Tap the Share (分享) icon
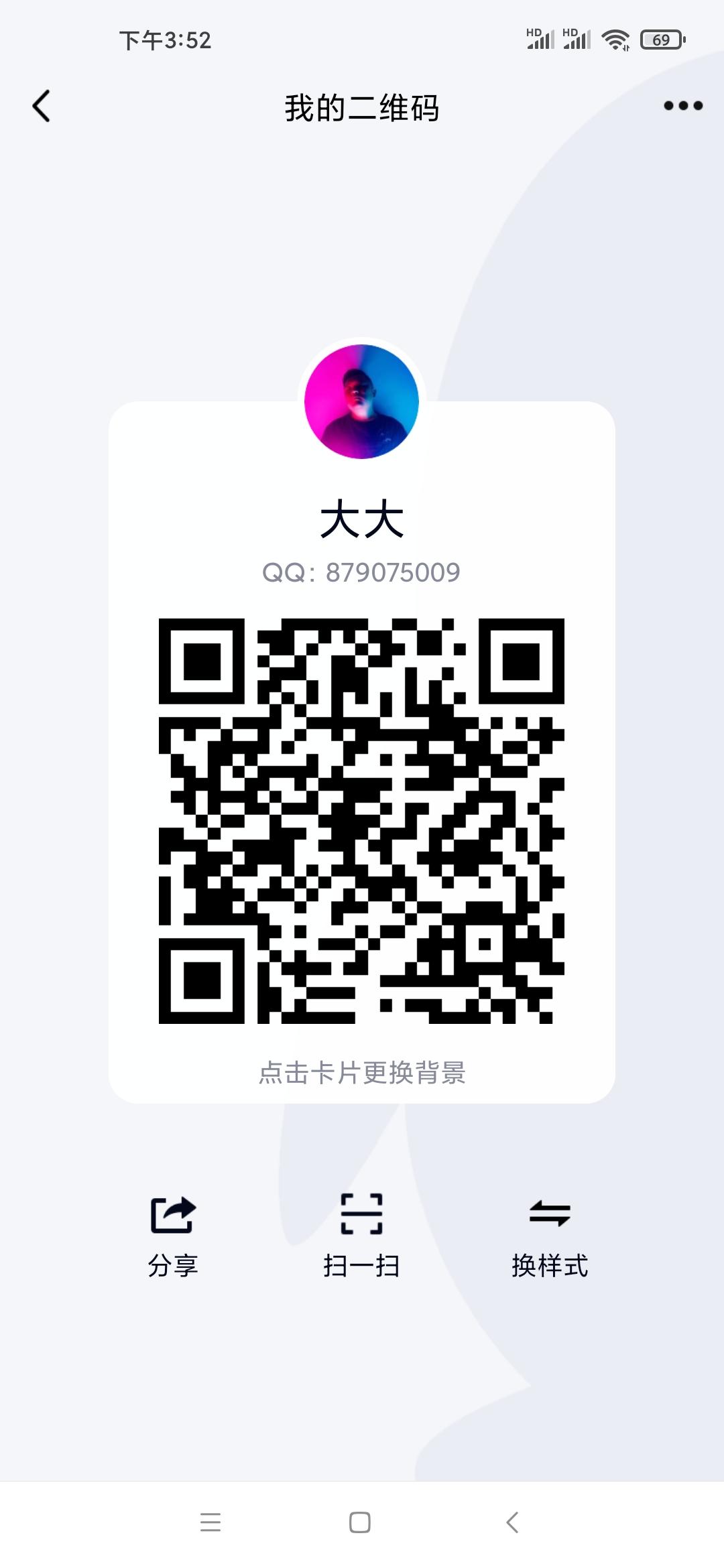This screenshot has height=1568, width=724. 173,1216
